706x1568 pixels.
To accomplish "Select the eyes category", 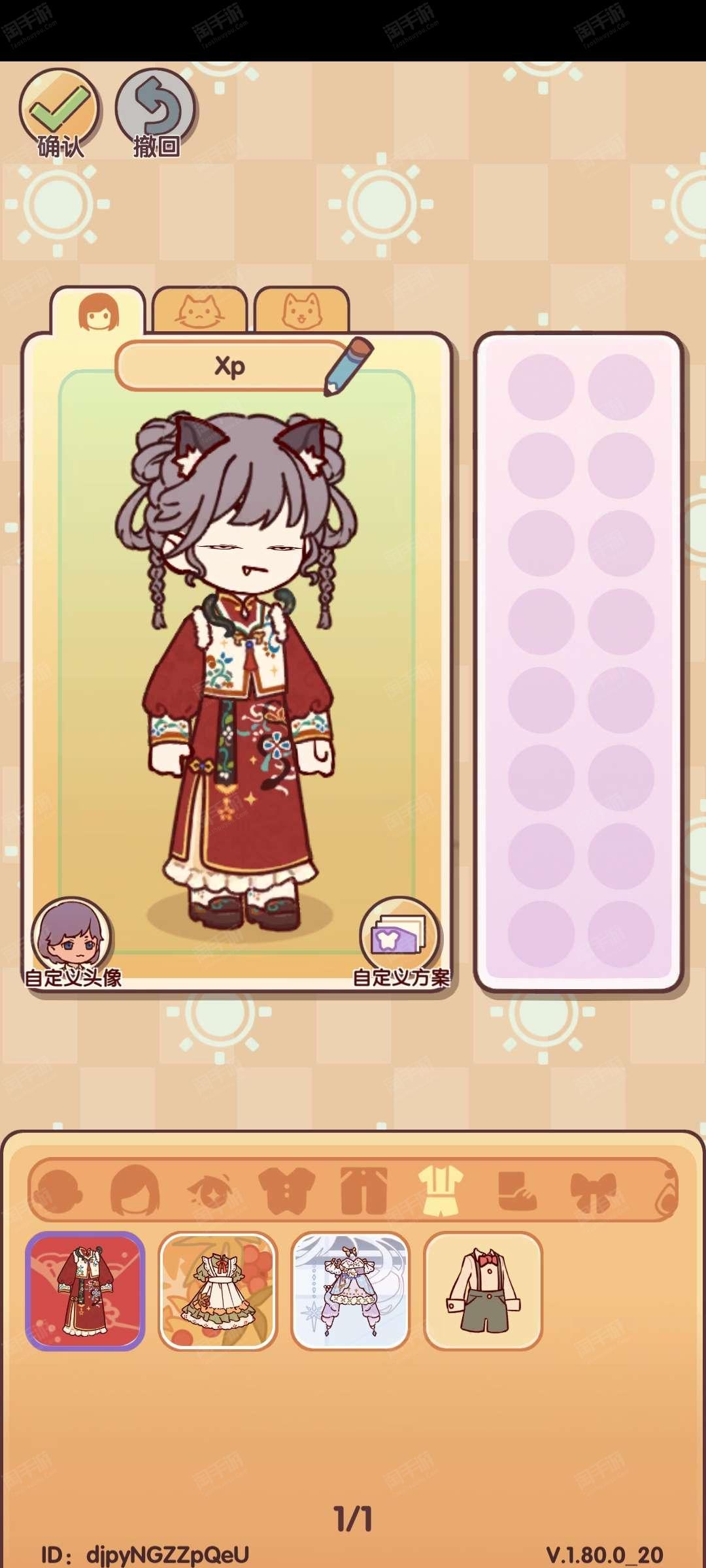I will (x=210, y=1191).
